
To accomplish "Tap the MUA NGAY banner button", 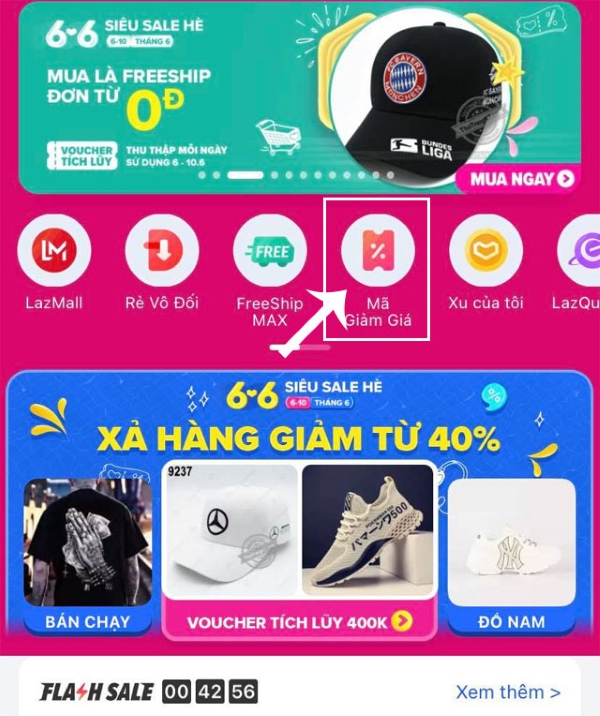I will coord(516,179).
